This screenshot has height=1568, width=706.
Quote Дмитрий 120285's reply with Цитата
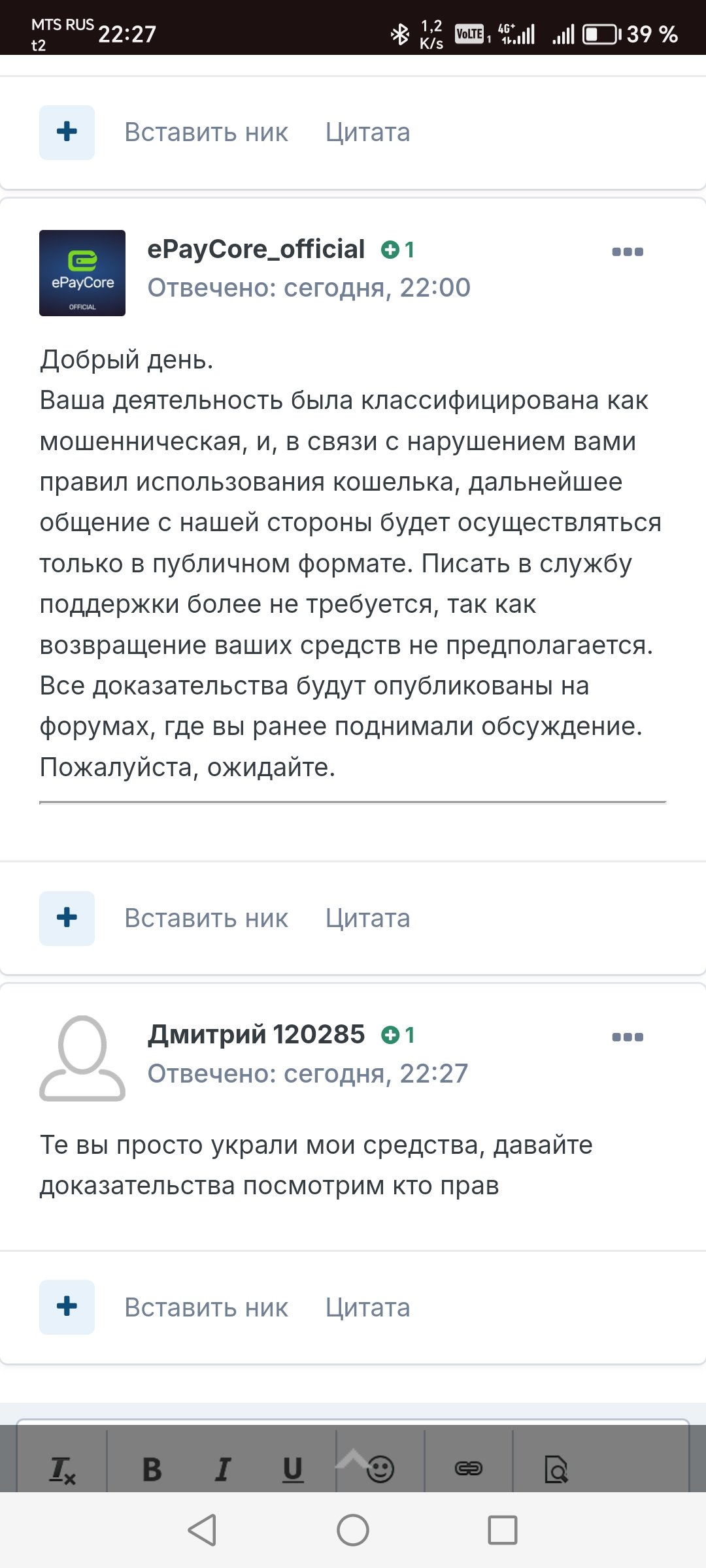pos(368,1307)
